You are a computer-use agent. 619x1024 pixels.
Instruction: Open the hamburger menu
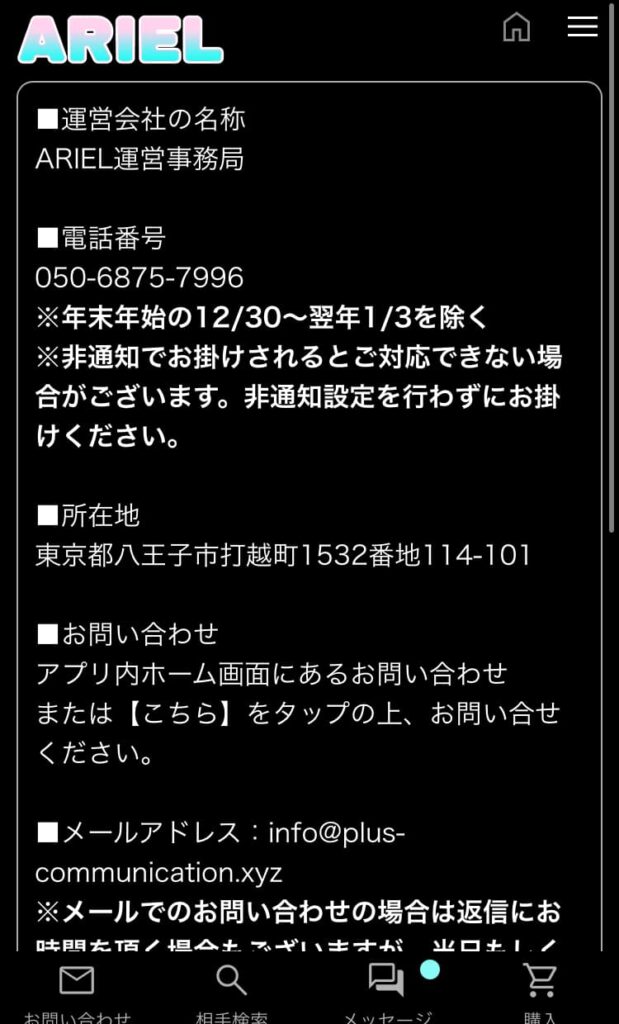pyautogui.click(x=582, y=27)
